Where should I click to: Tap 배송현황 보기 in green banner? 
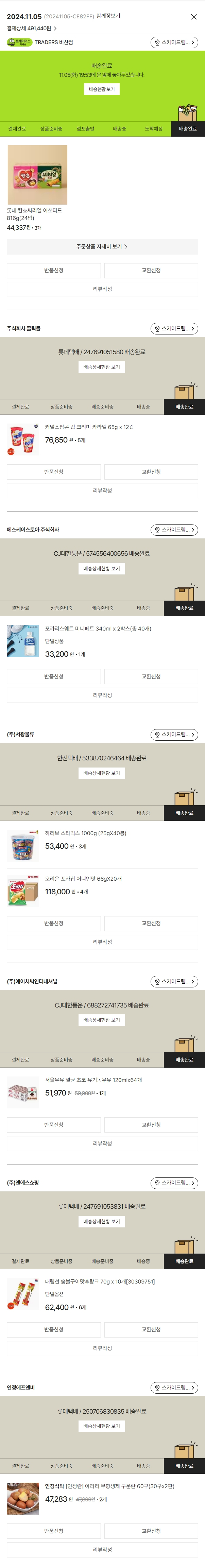(x=102, y=89)
